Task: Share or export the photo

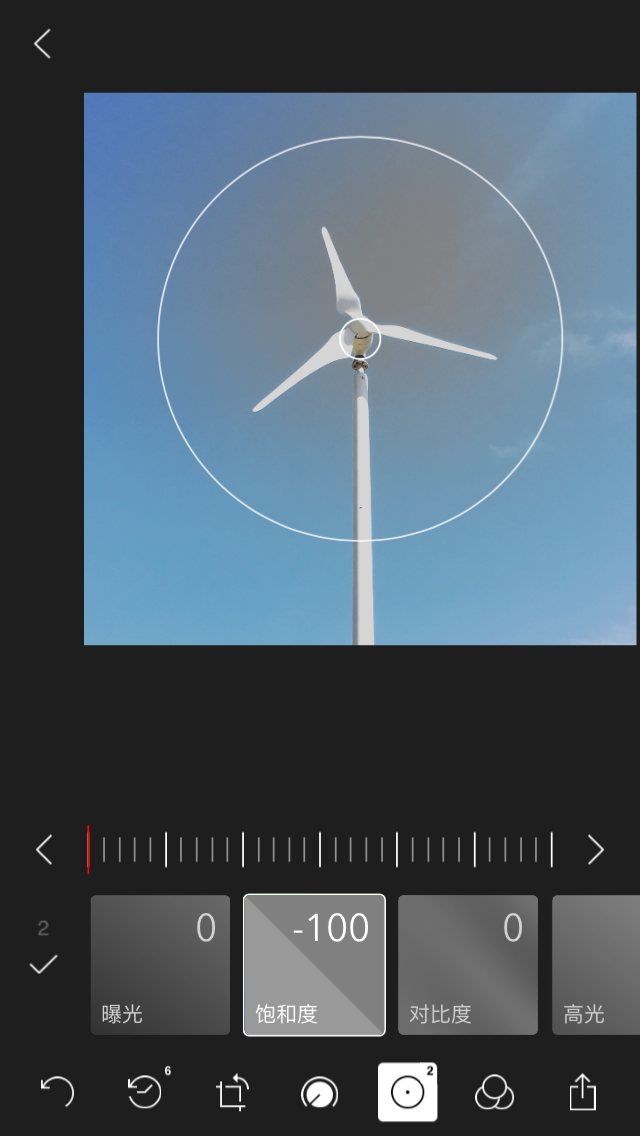Action: point(582,1092)
